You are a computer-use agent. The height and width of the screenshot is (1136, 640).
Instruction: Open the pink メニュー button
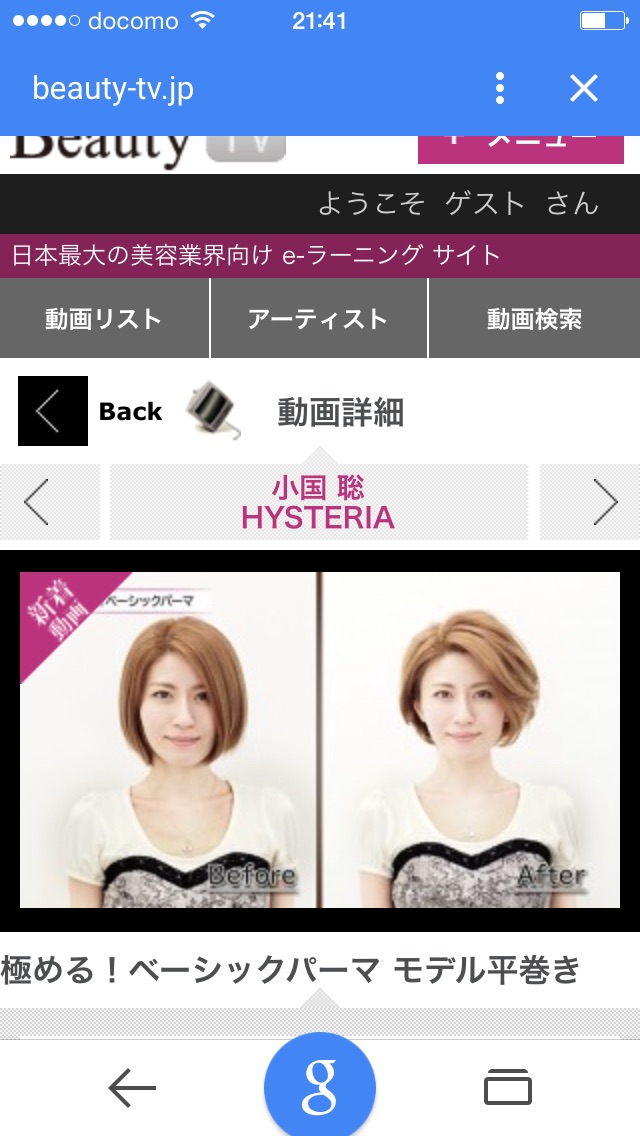[520, 147]
